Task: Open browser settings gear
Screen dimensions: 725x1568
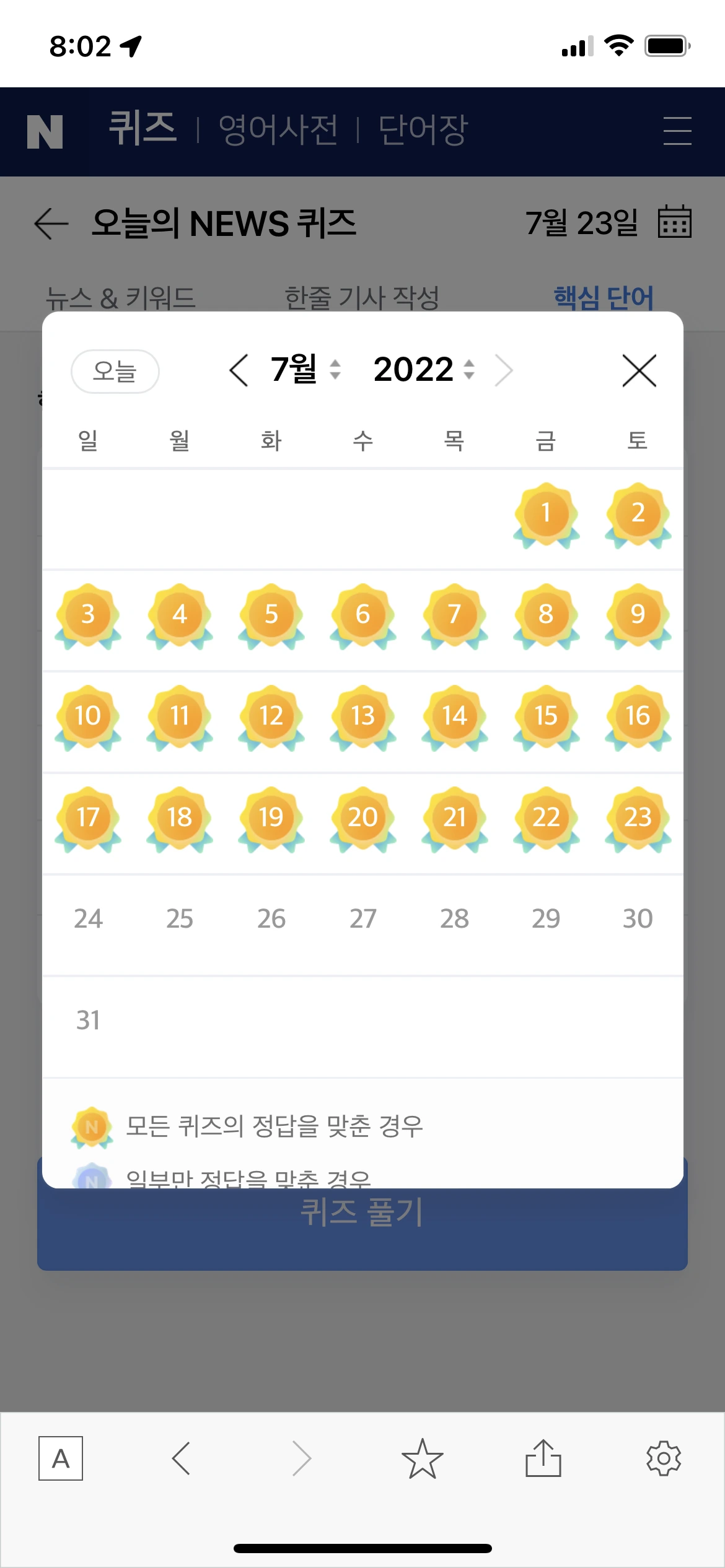Action: click(664, 1458)
